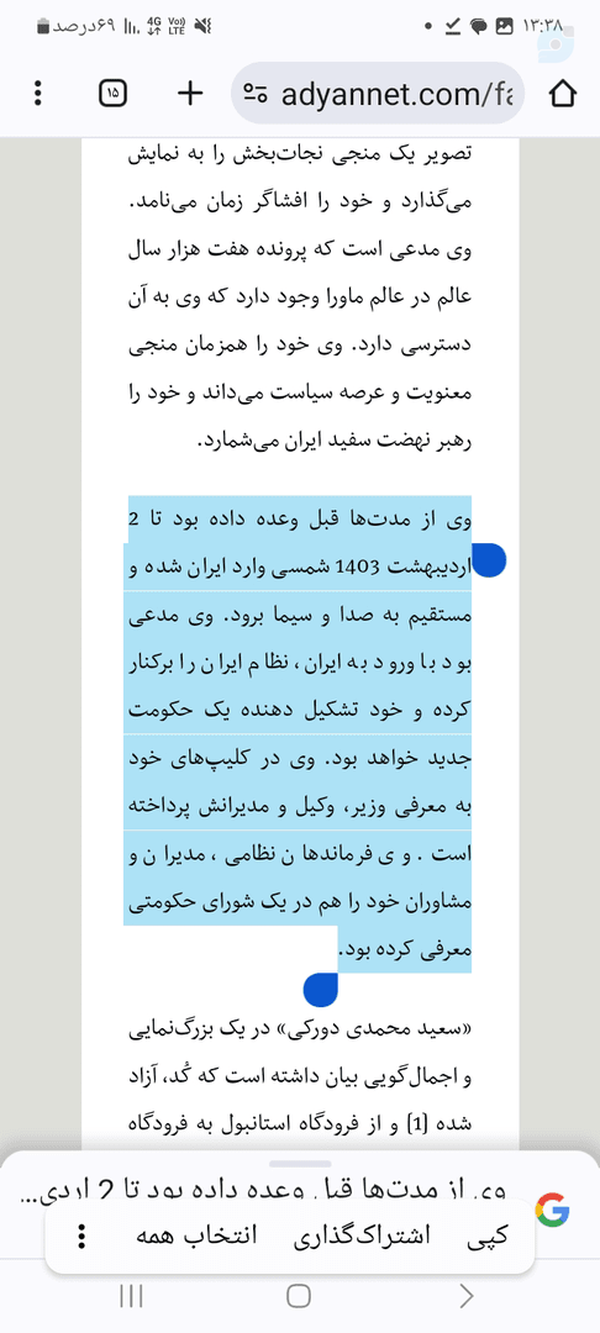Search the selected text with Google
The image size is (600, 1333).
pos(552,1211)
